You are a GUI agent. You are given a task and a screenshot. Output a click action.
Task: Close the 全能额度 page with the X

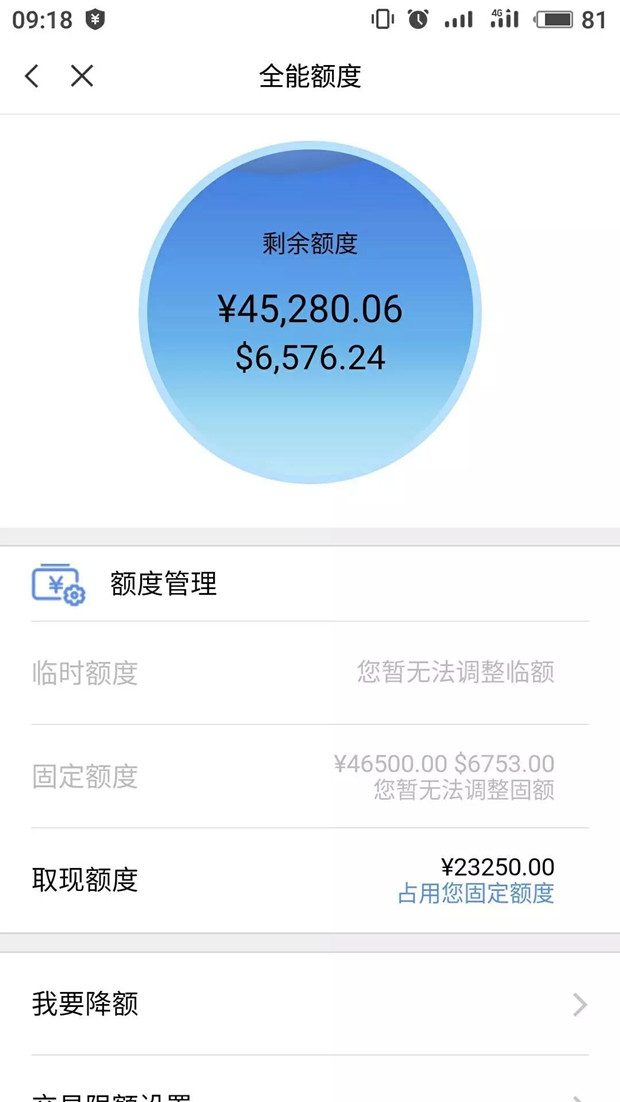click(82, 76)
